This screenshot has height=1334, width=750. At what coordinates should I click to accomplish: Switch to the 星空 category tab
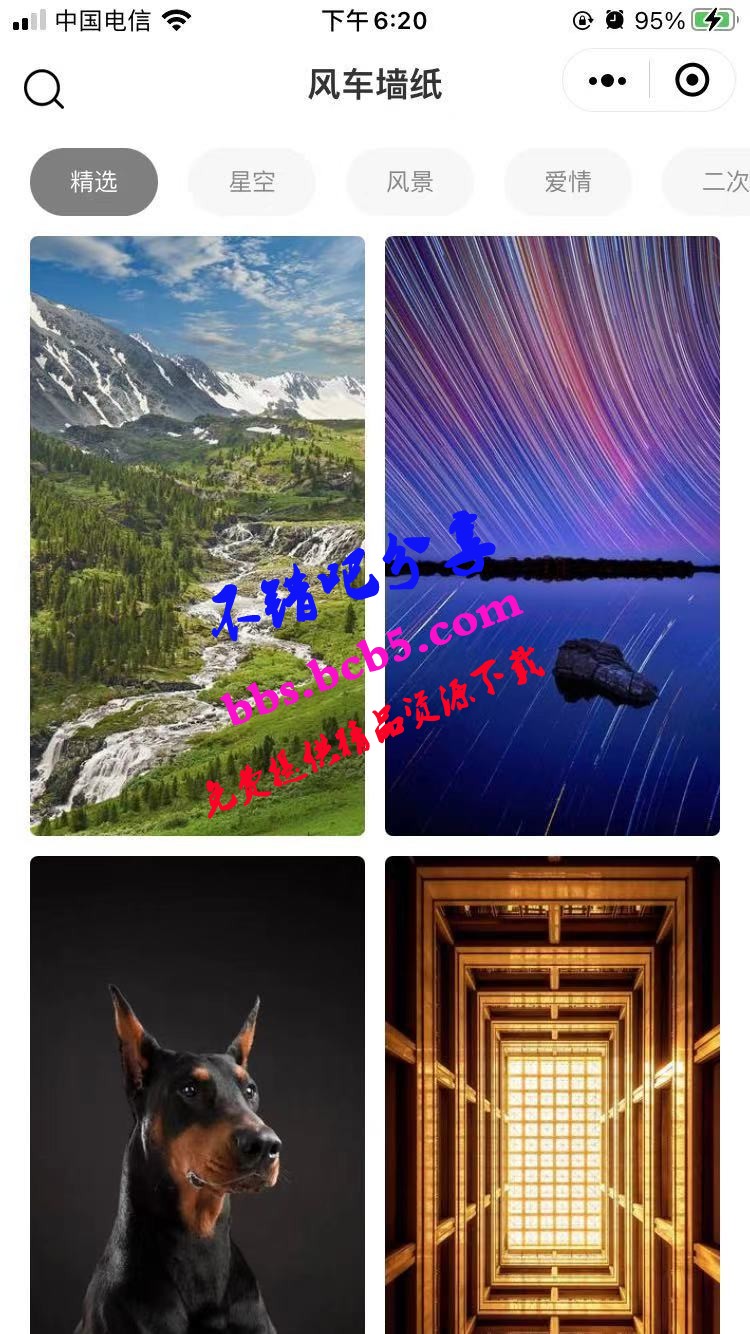click(x=252, y=182)
